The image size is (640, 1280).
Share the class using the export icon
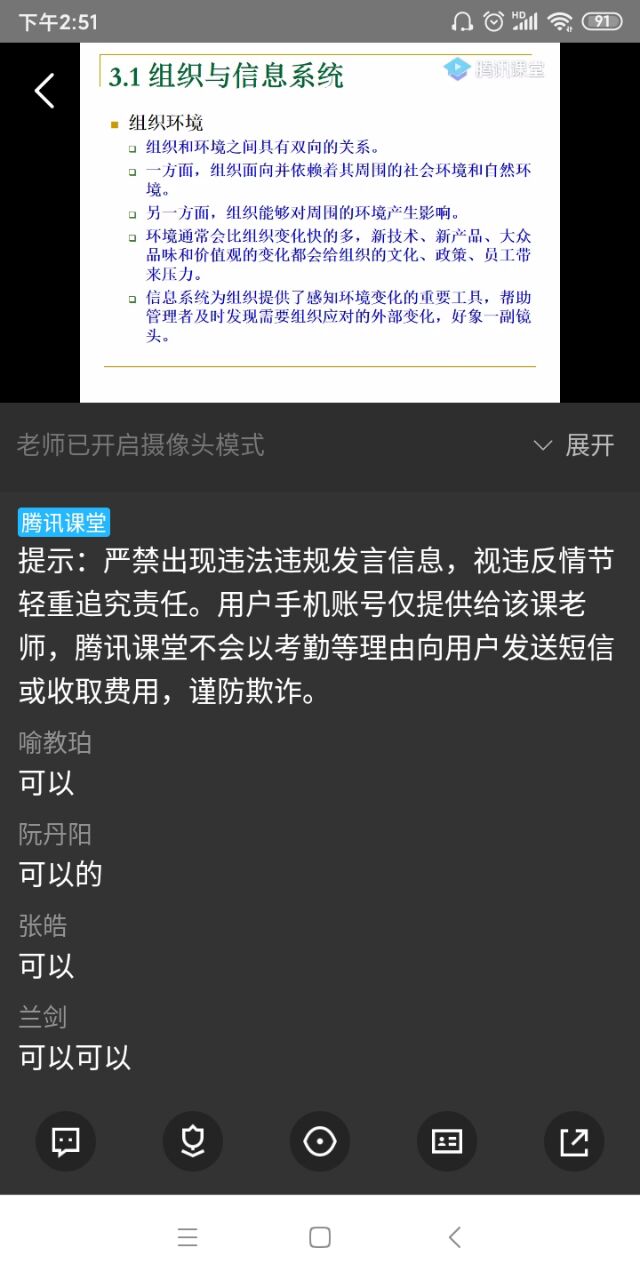click(574, 1141)
